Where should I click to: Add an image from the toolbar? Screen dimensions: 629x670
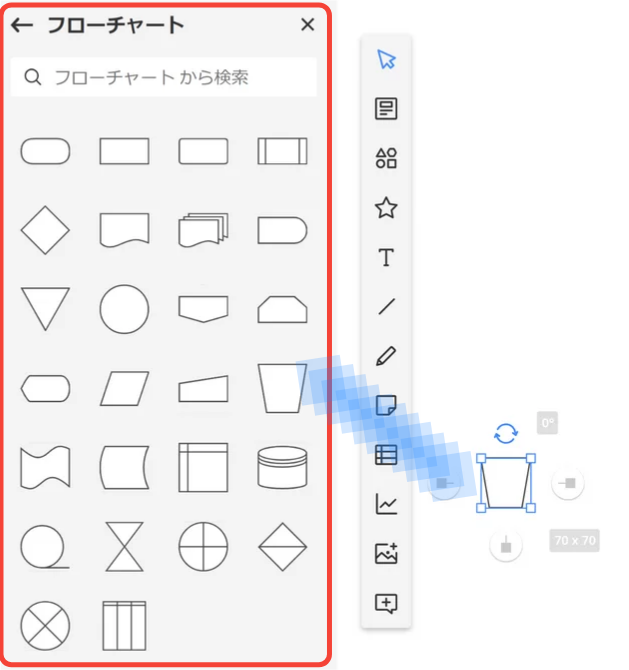click(386, 554)
